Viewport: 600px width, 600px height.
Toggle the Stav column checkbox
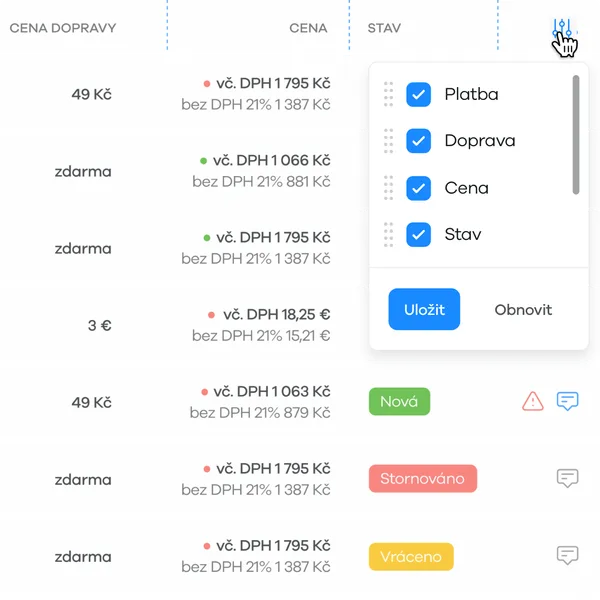click(x=418, y=235)
